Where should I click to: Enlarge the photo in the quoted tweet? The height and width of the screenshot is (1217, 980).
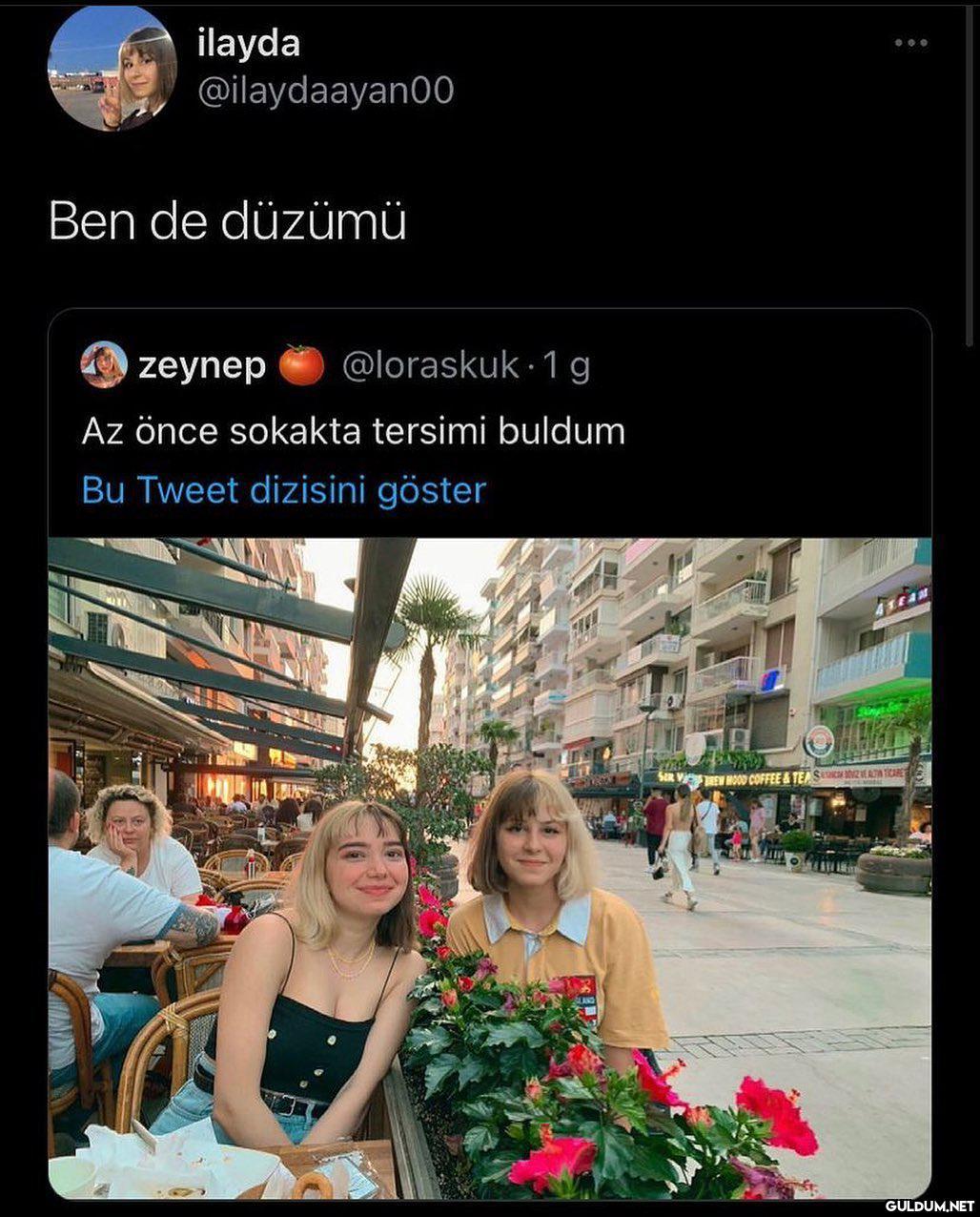[489, 867]
